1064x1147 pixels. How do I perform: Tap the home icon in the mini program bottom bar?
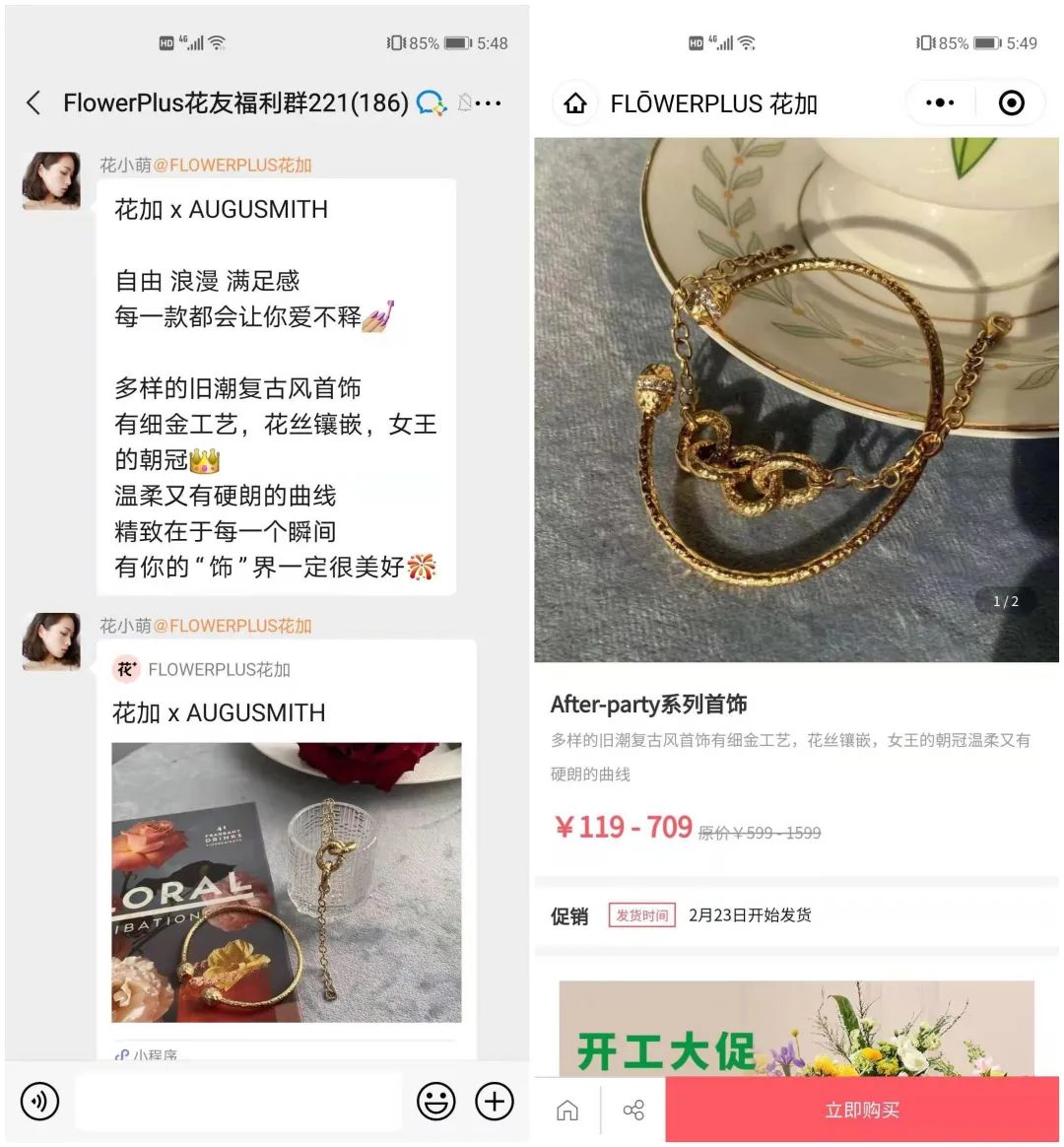(x=568, y=1110)
